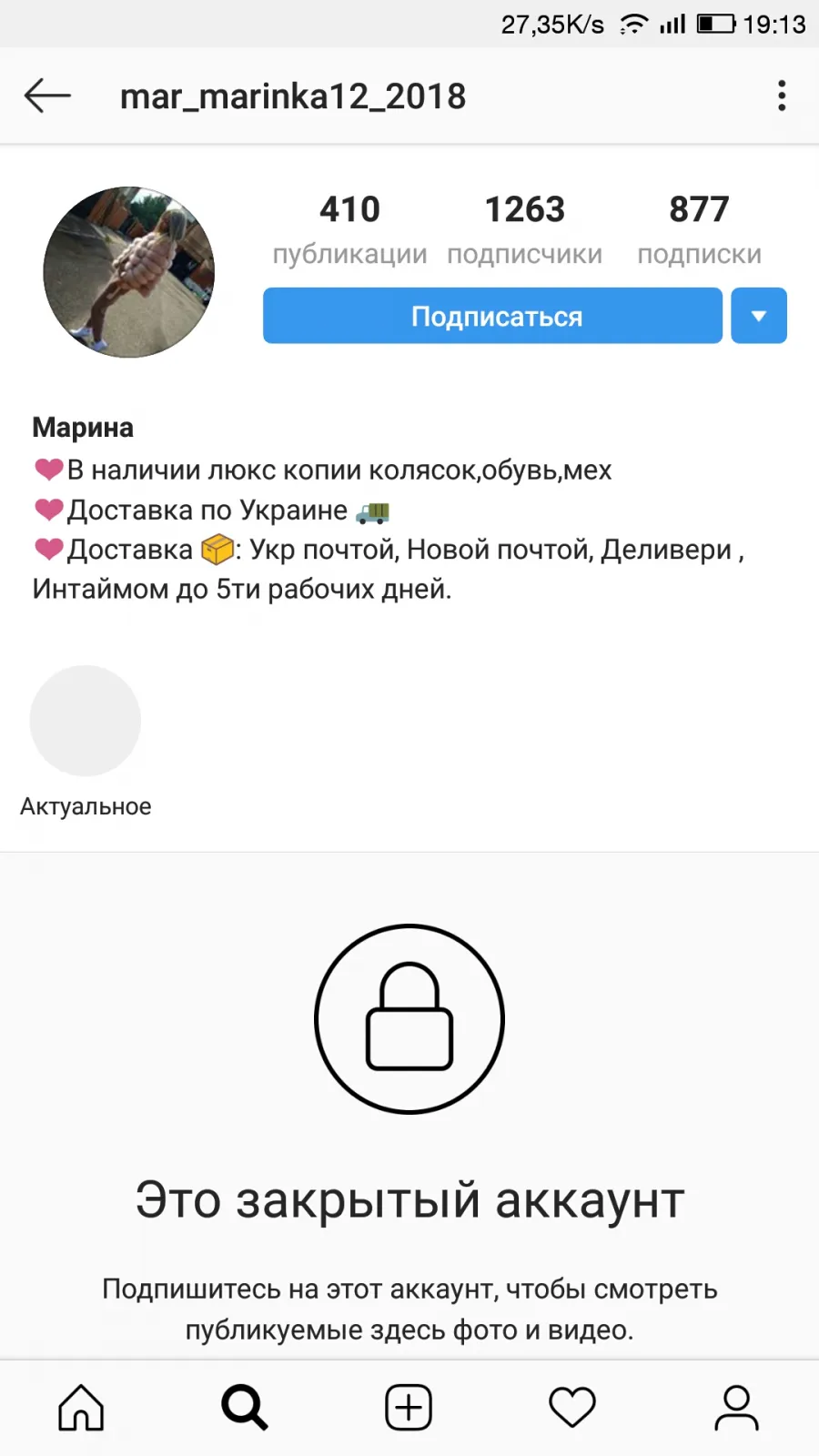The image size is (819, 1456).
Task: Go back using the arrow
Action: (47, 96)
